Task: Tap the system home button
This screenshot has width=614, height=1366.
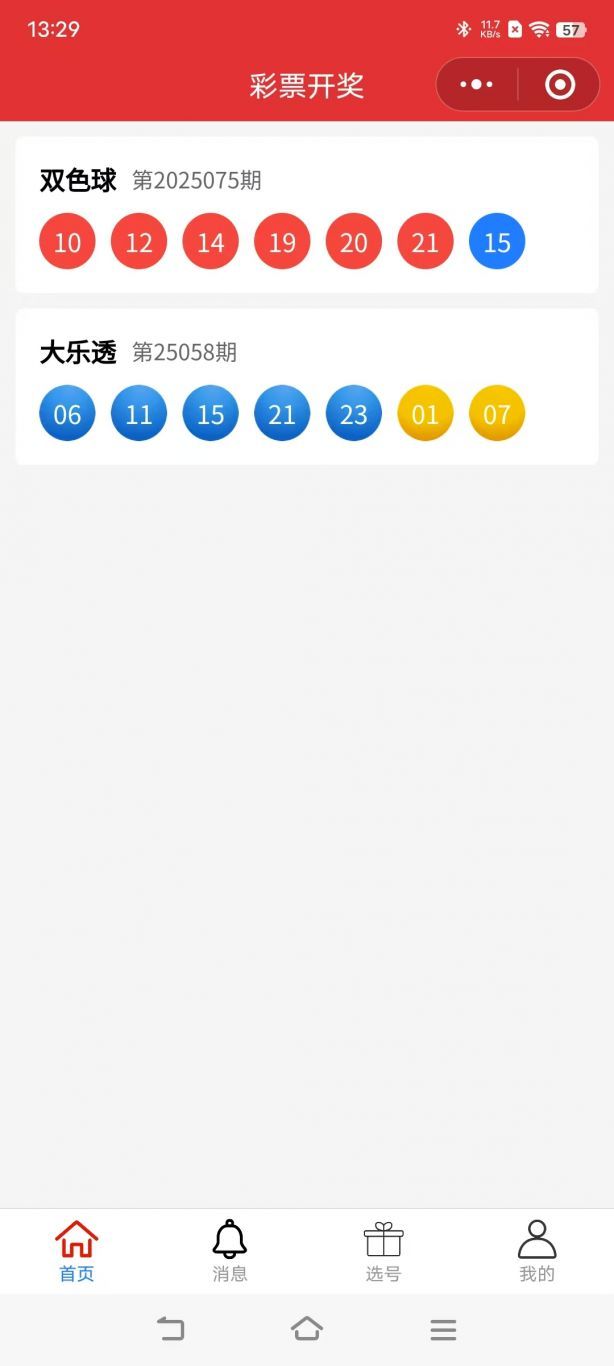Action: coord(307,1329)
